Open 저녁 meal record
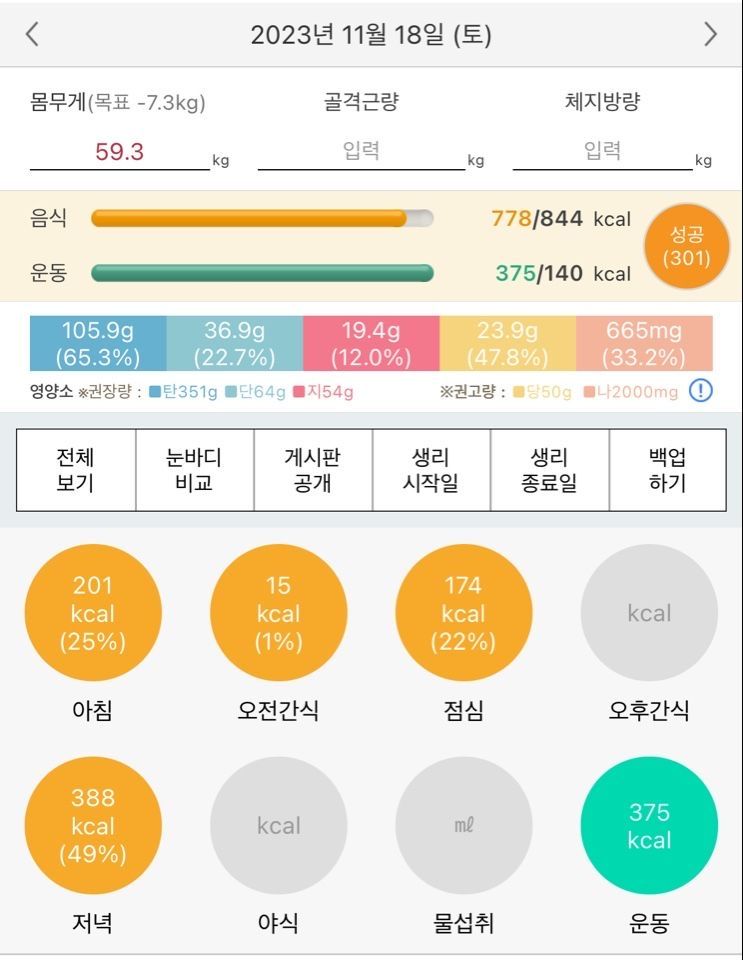Viewport: 743px width, 960px height. click(x=93, y=826)
